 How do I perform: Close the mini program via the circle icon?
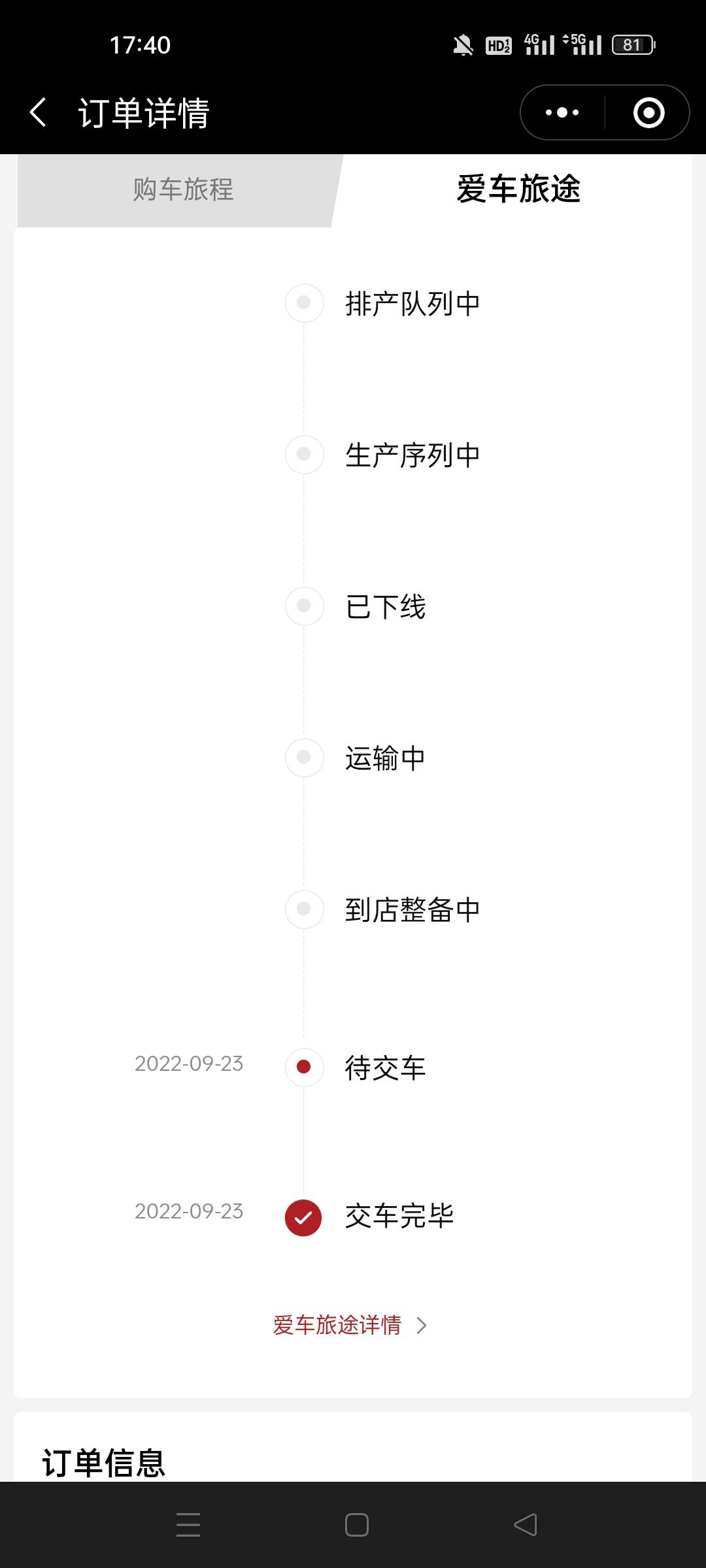point(648,112)
